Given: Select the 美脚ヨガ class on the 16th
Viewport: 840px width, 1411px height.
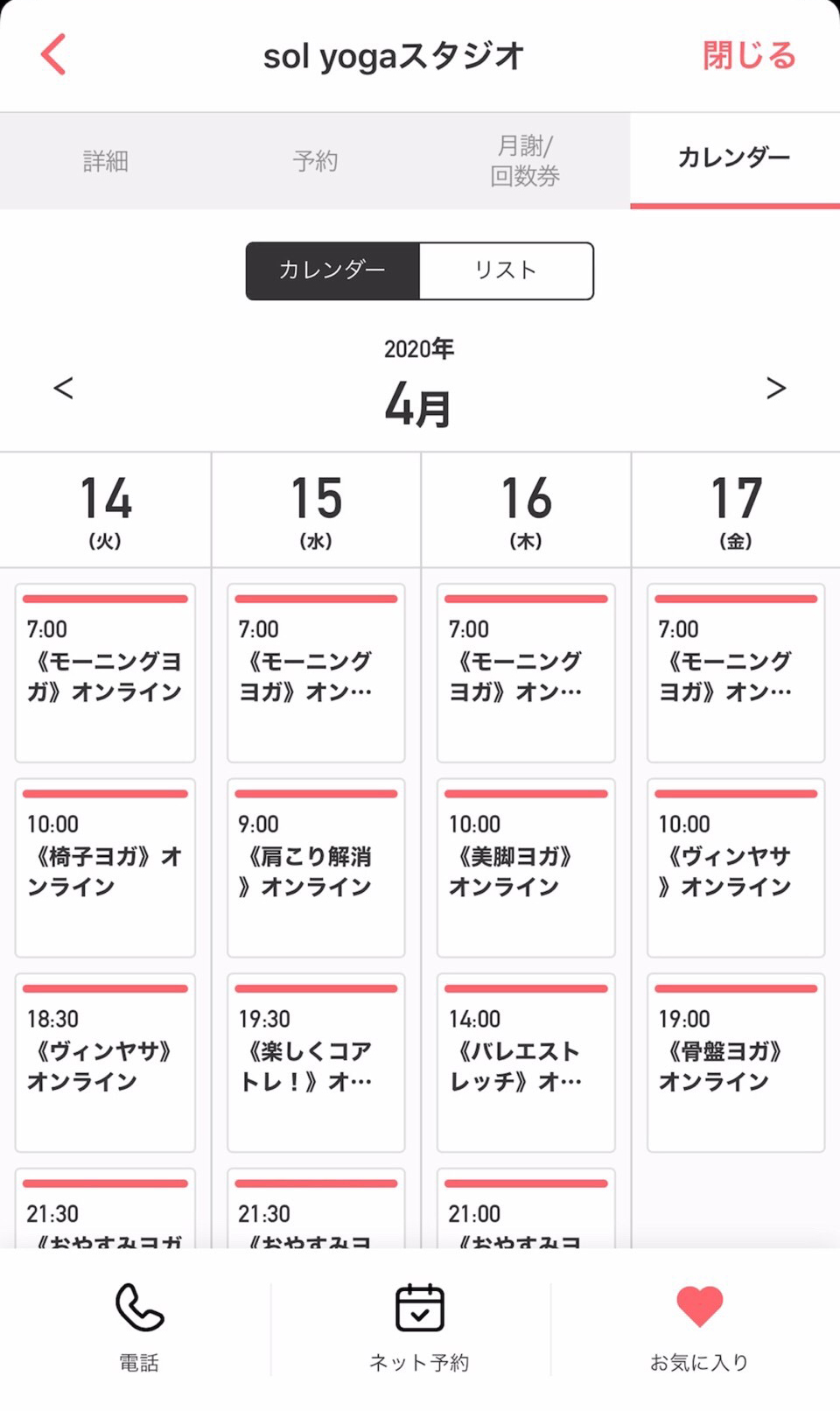Looking at the screenshot, I should pyautogui.click(x=525, y=868).
